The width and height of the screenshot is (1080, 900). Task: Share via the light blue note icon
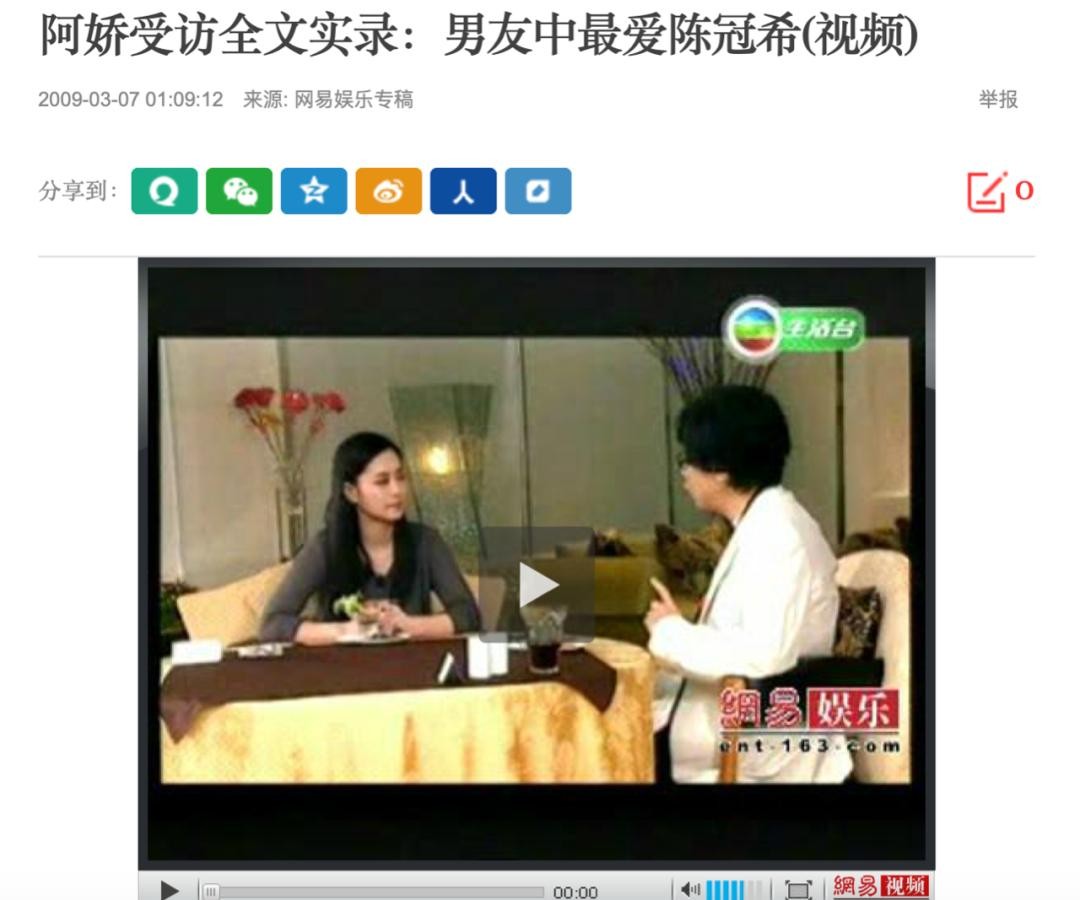[538, 191]
